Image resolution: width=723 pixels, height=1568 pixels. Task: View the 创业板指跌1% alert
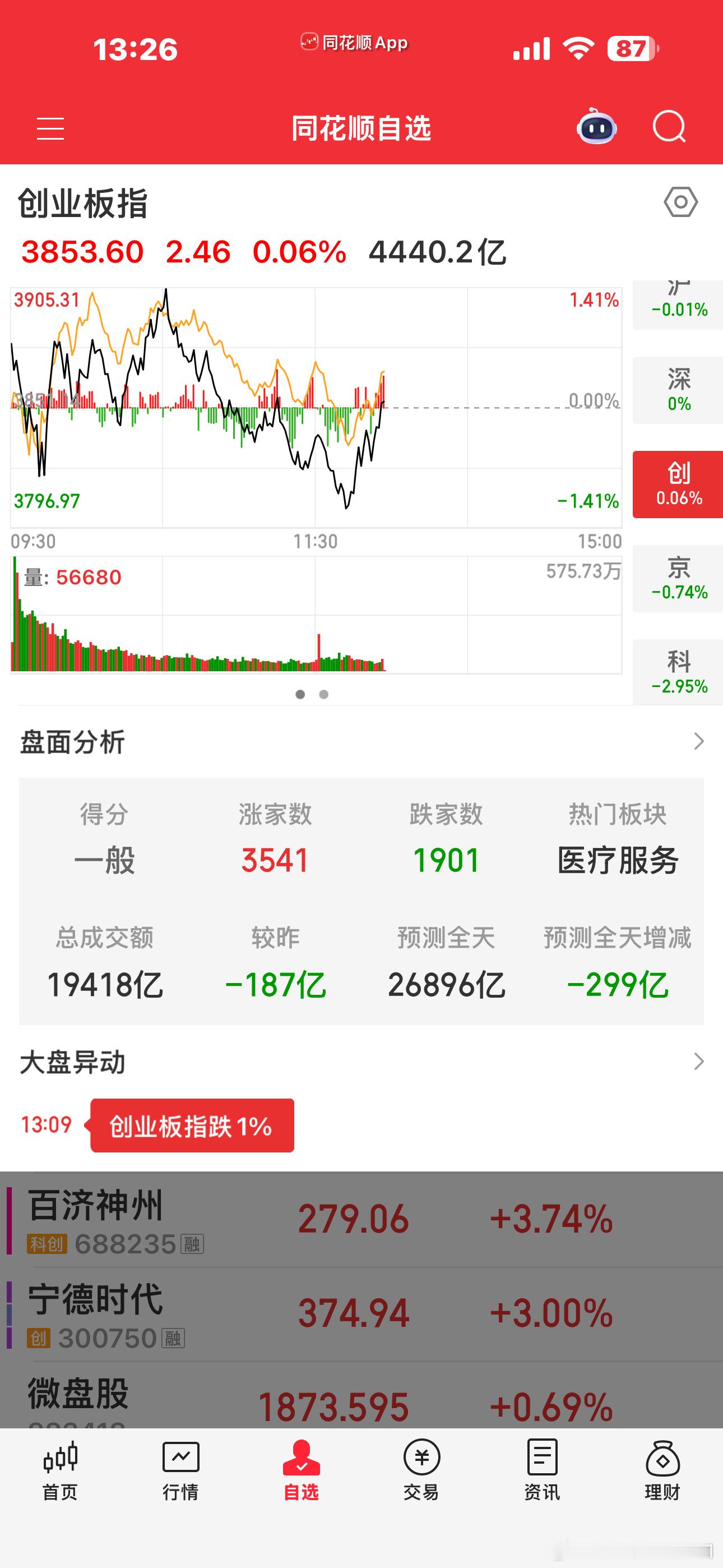point(192,1126)
